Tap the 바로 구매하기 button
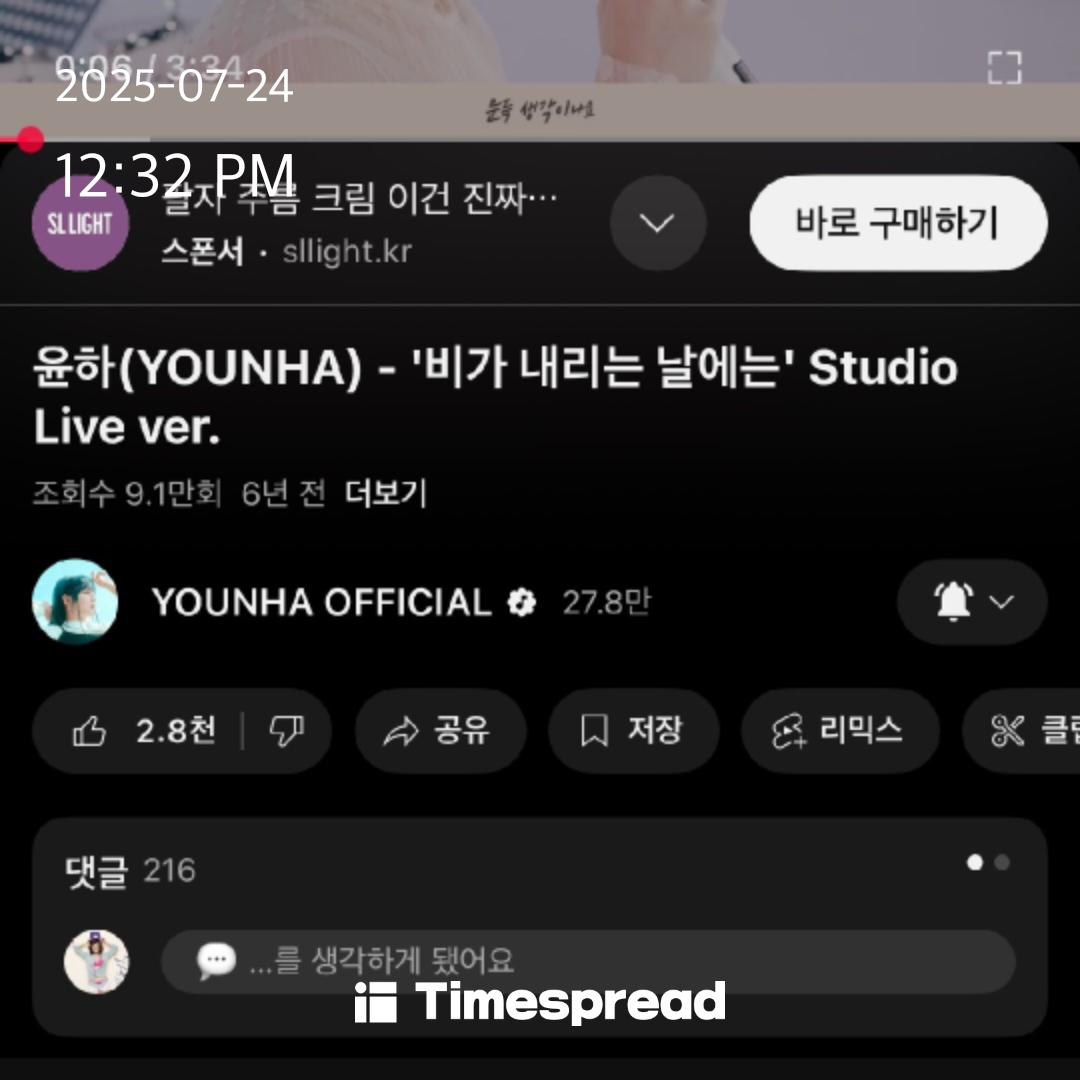Image resolution: width=1080 pixels, height=1080 pixels. 897,223
